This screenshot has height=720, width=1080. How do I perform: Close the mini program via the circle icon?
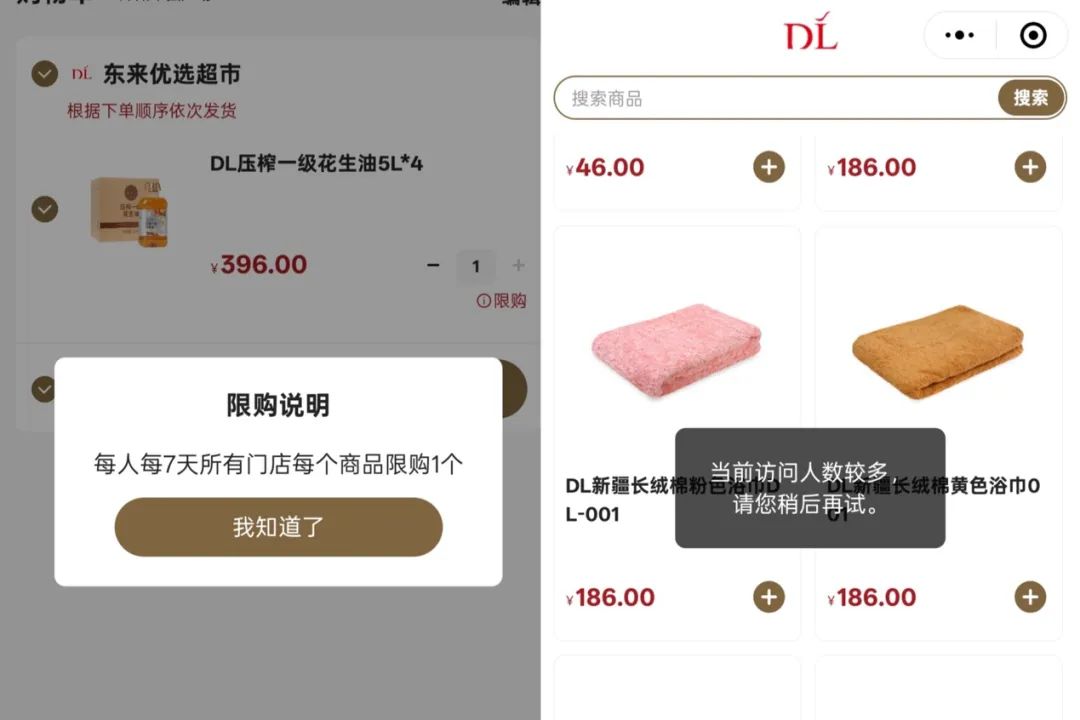1032,36
